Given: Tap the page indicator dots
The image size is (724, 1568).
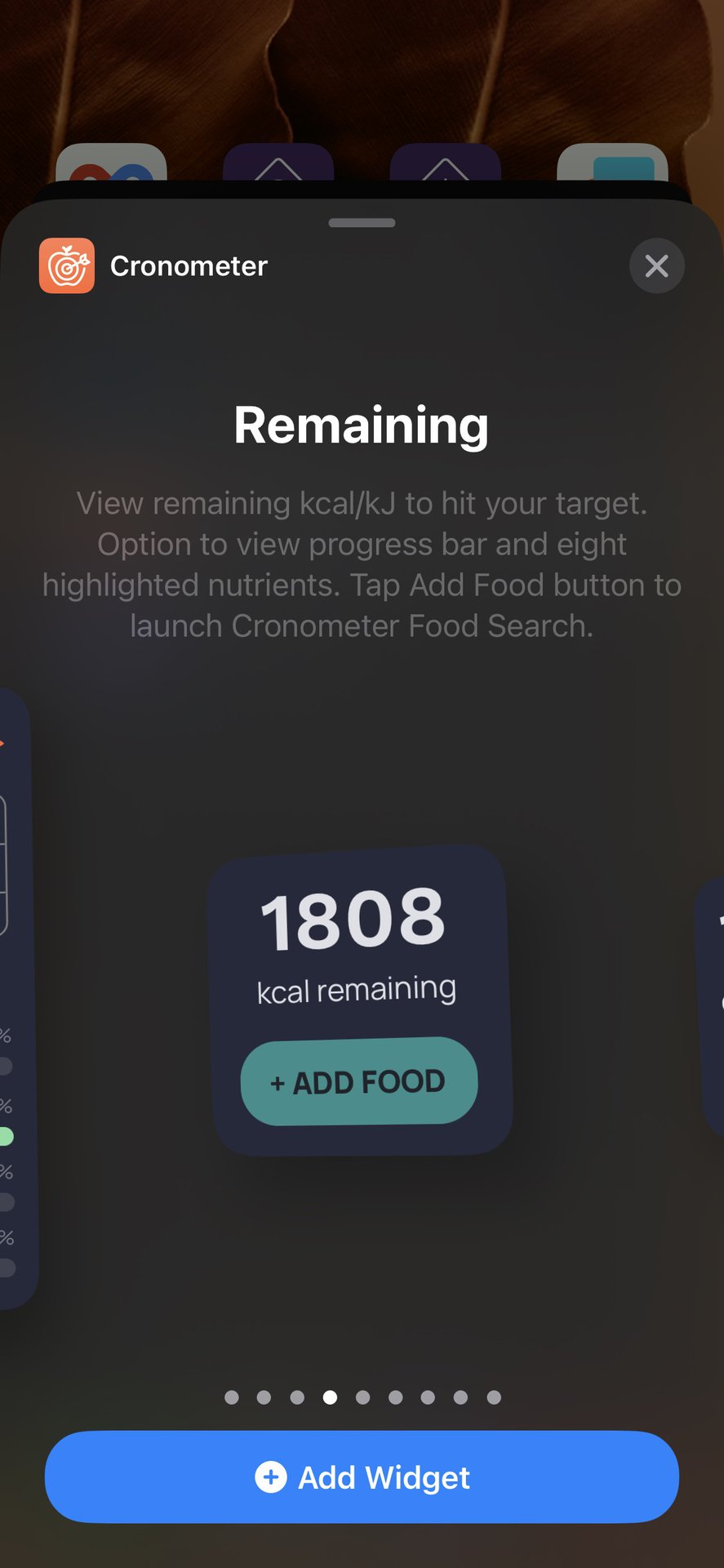Looking at the screenshot, I should [362, 1397].
